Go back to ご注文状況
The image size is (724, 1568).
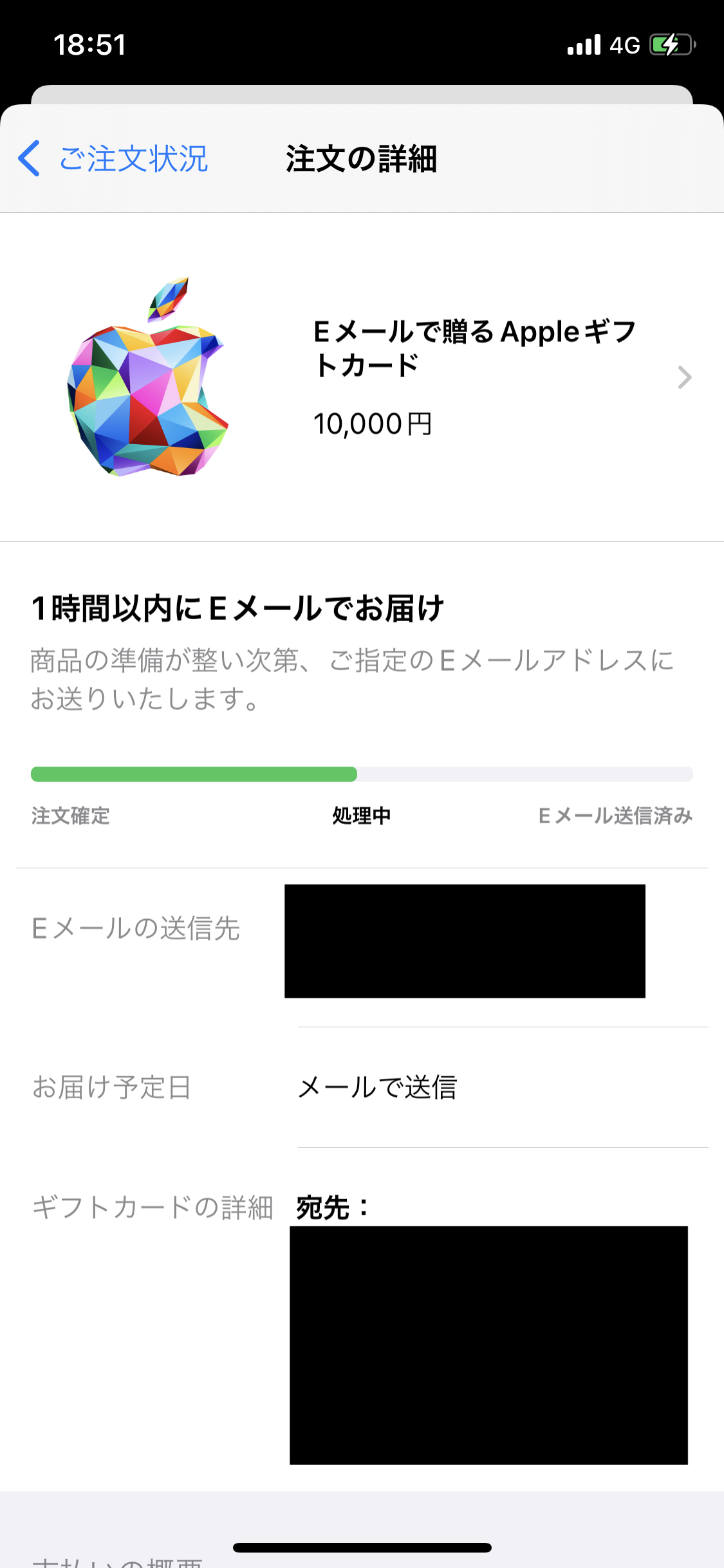click(x=114, y=158)
